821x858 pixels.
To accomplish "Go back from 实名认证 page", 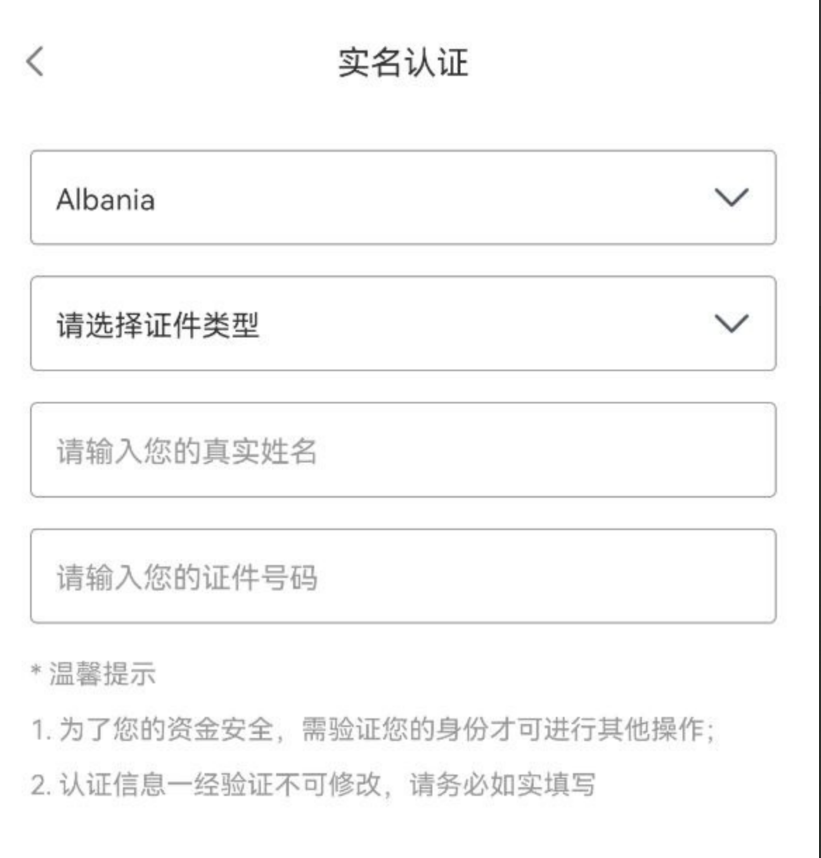I will pyautogui.click(x=35, y=63).
